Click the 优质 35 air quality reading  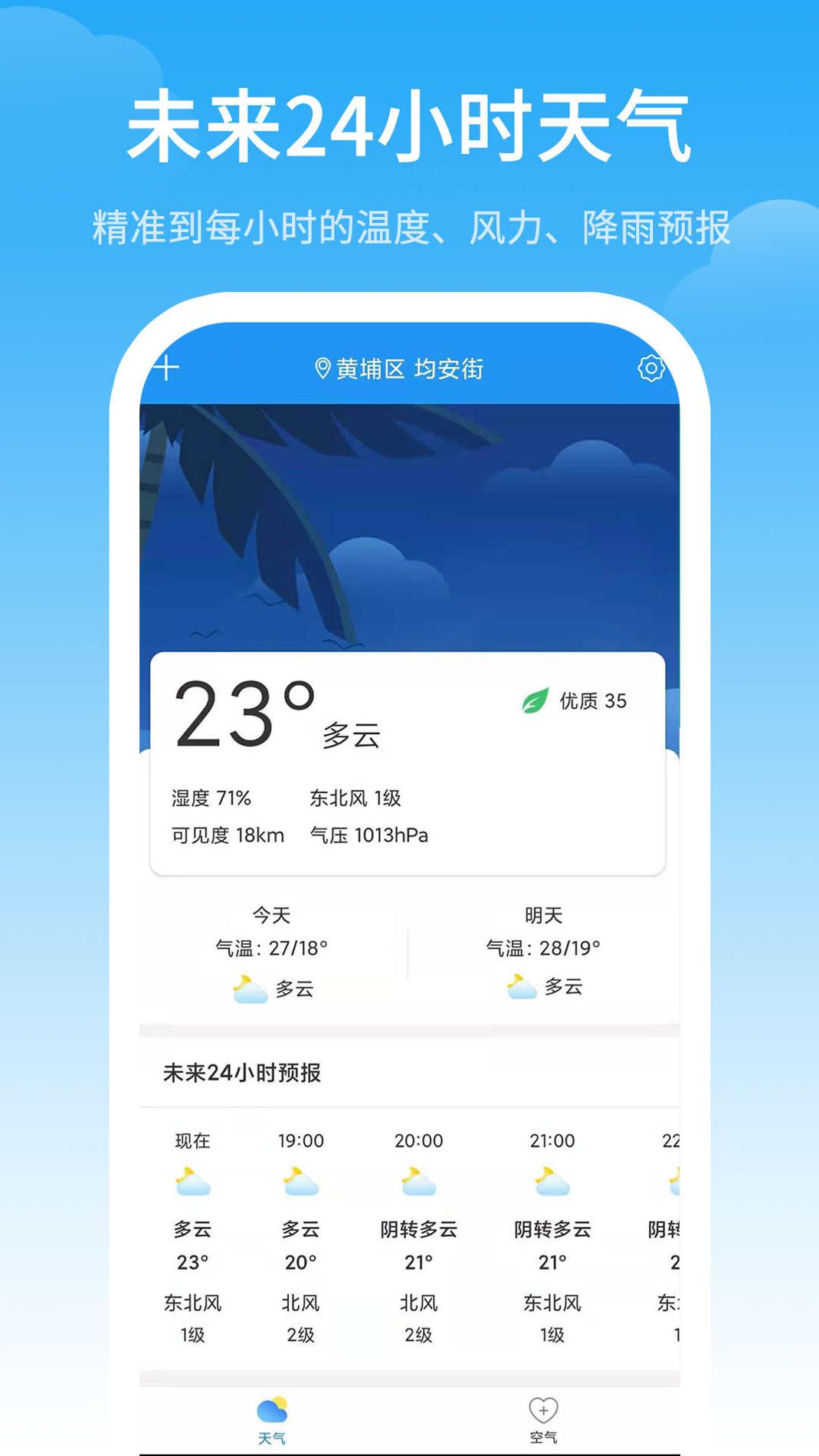(x=590, y=699)
